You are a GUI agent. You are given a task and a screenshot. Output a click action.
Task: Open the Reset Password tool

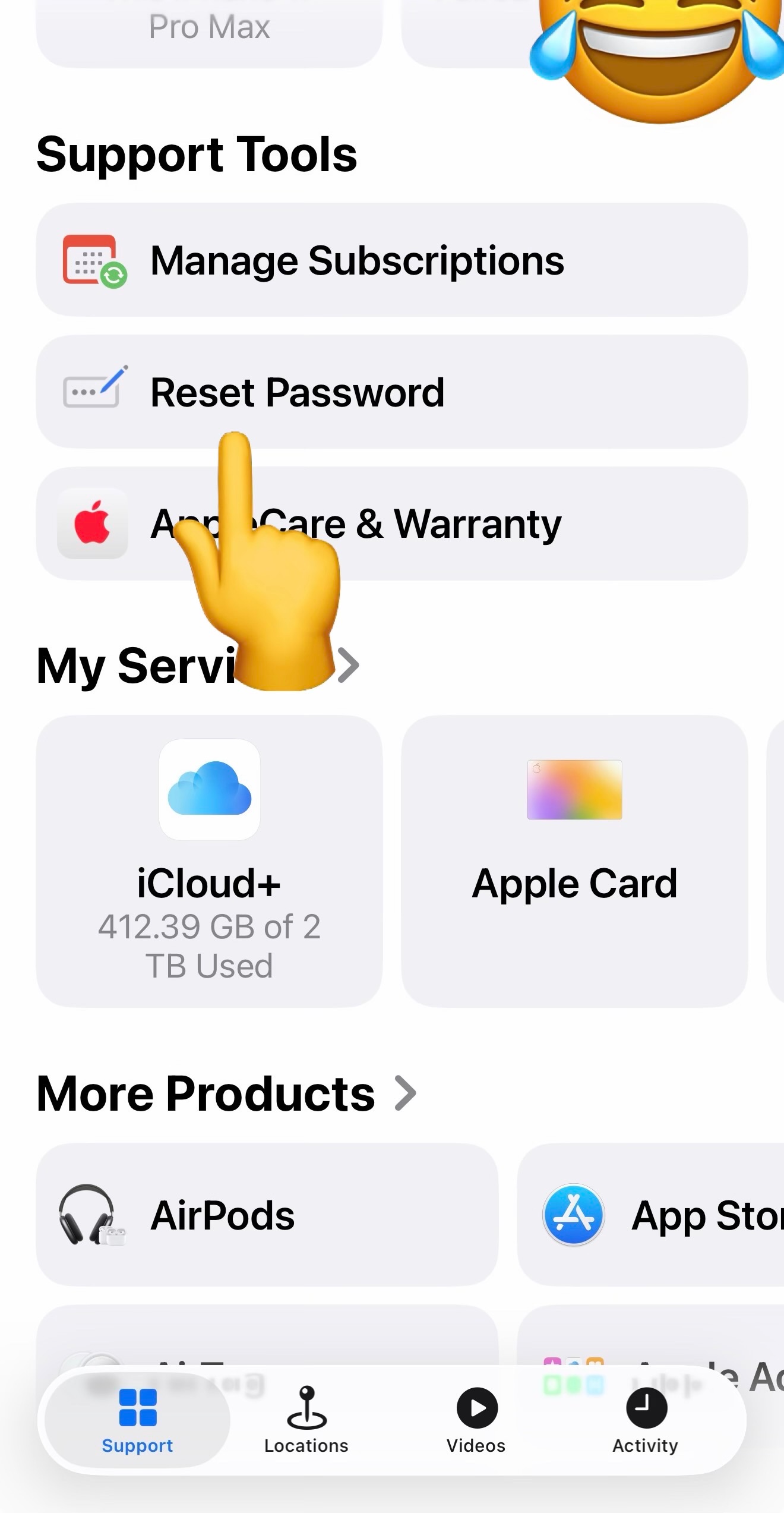coord(391,392)
